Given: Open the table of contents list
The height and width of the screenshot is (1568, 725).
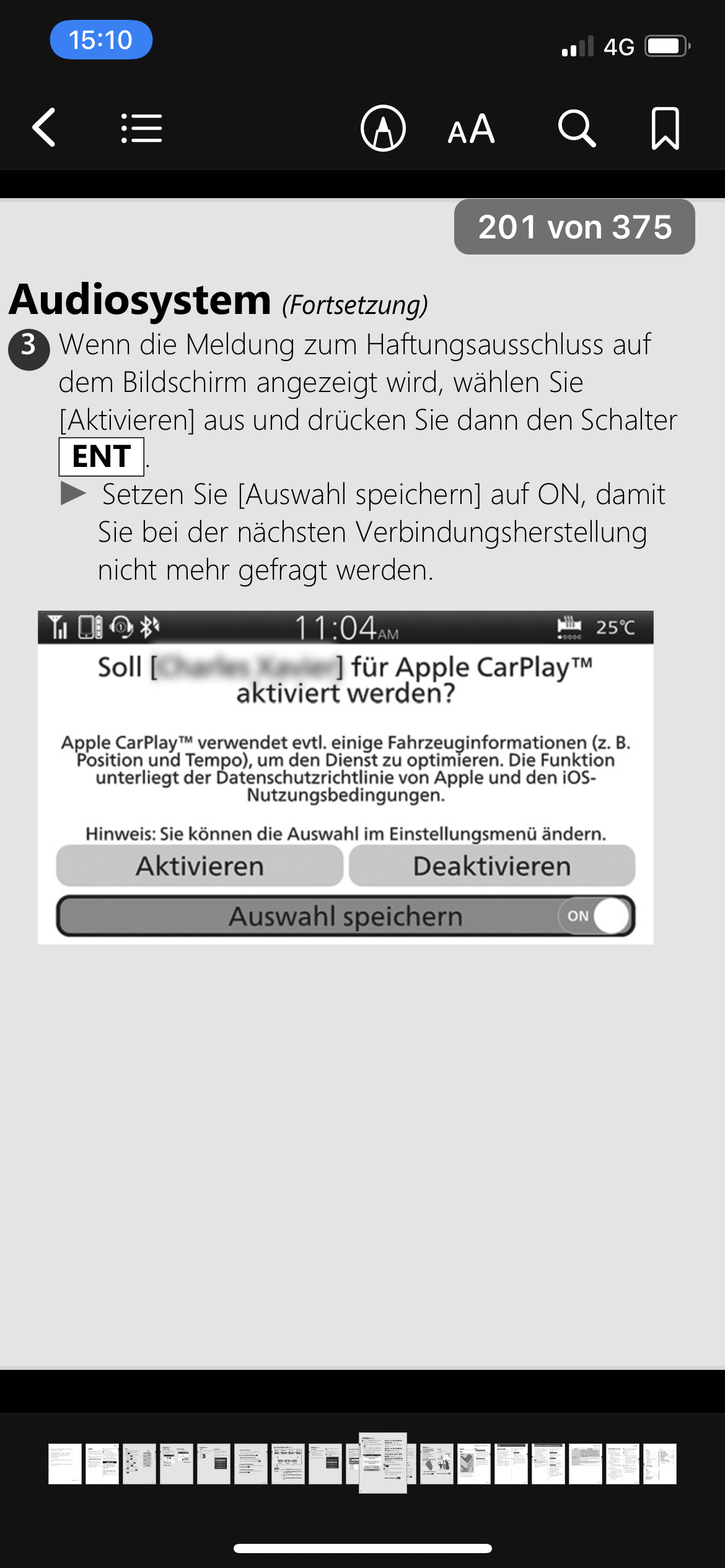Looking at the screenshot, I should (141, 128).
